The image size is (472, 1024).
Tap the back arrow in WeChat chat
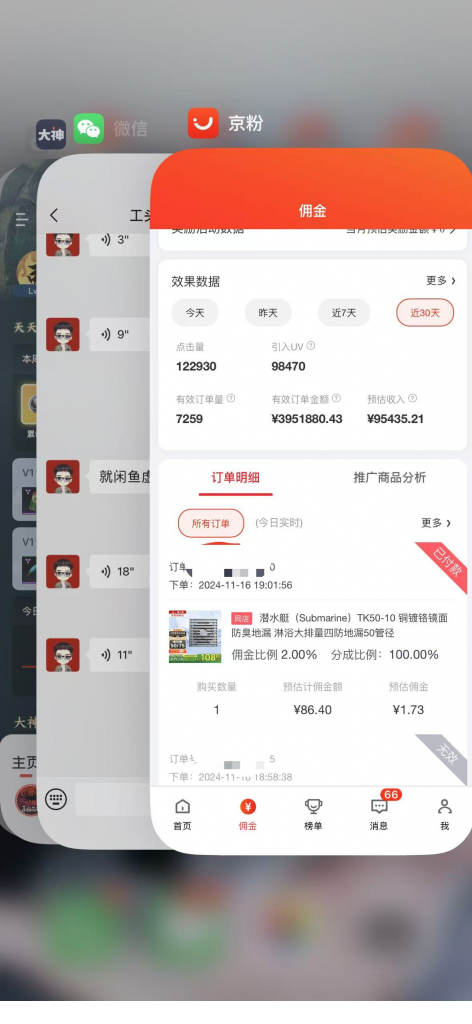(54, 215)
